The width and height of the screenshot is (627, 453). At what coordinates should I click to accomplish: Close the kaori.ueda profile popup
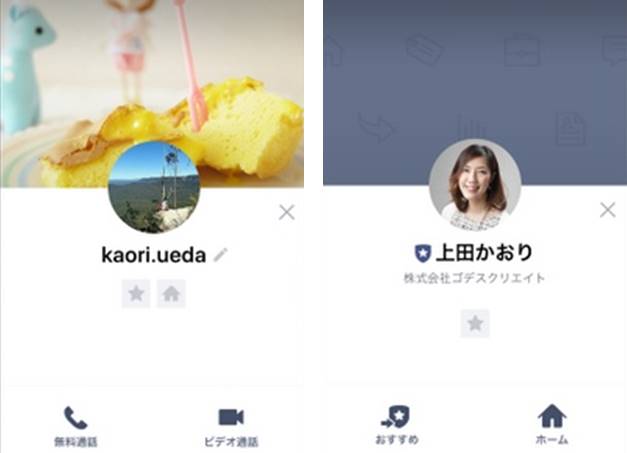[287, 212]
